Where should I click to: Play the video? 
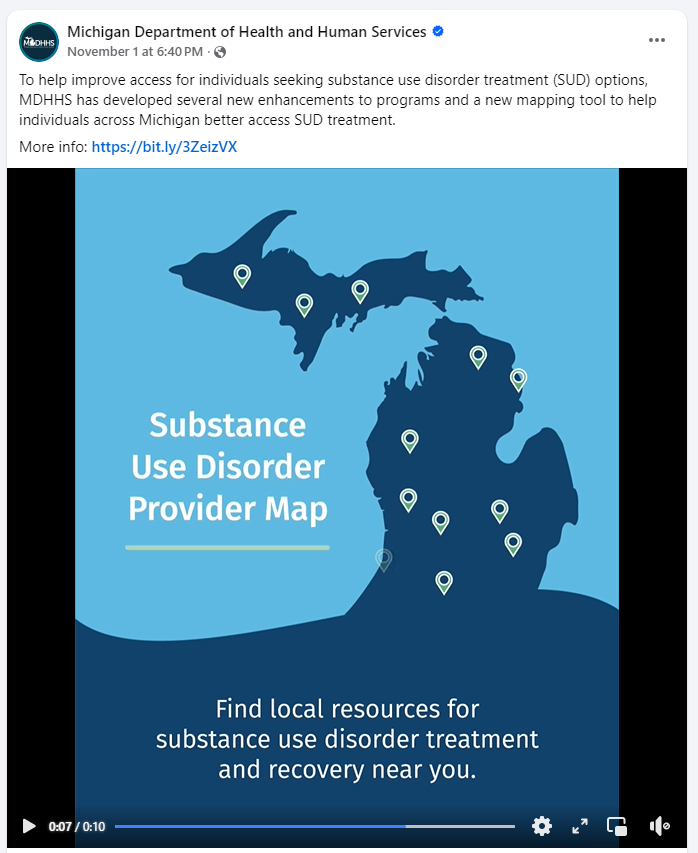(x=28, y=826)
